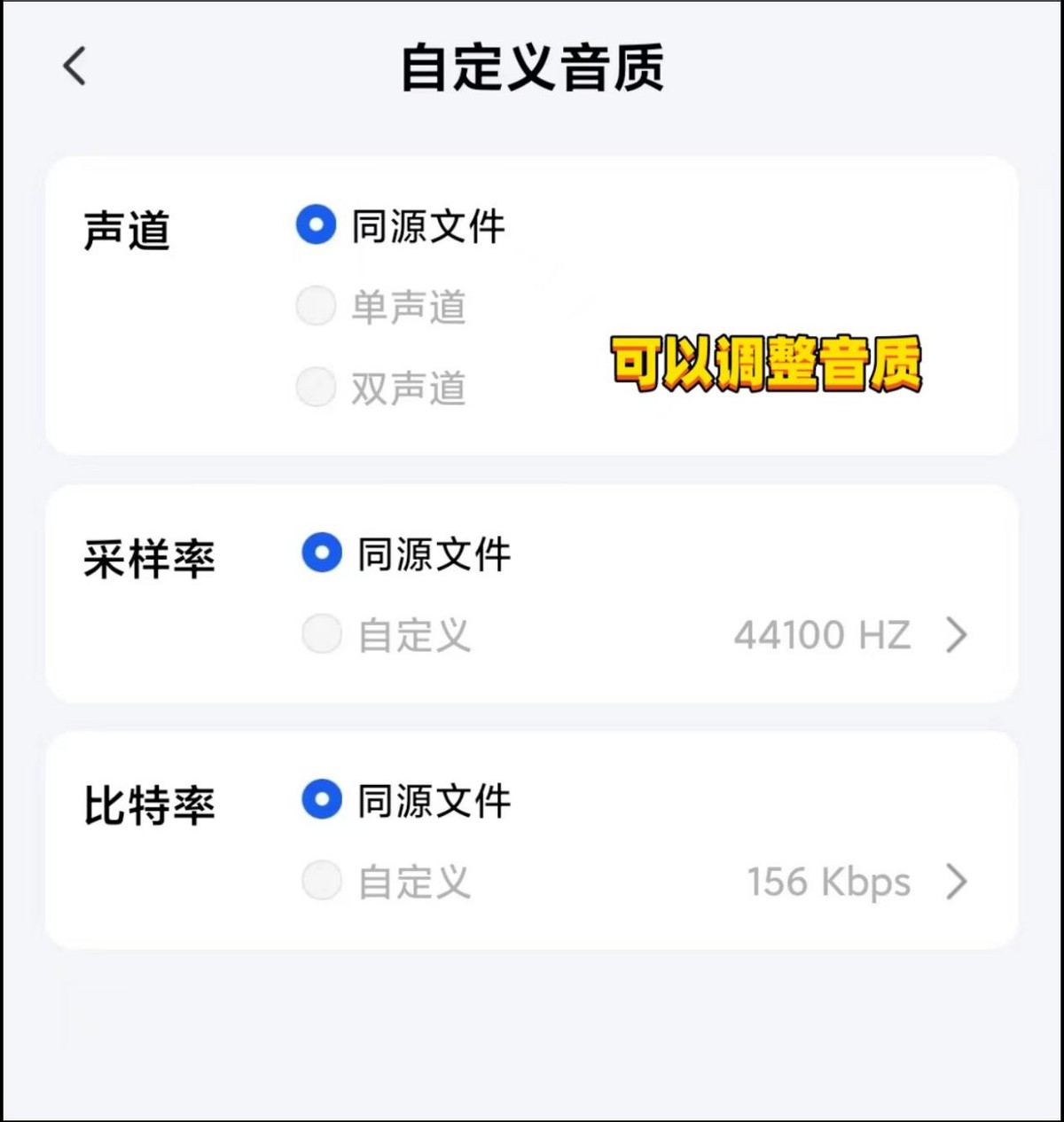The height and width of the screenshot is (1122, 1064).
Task: Open the sample rate value picker at 44100 HZ
Action: coord(825,634)
